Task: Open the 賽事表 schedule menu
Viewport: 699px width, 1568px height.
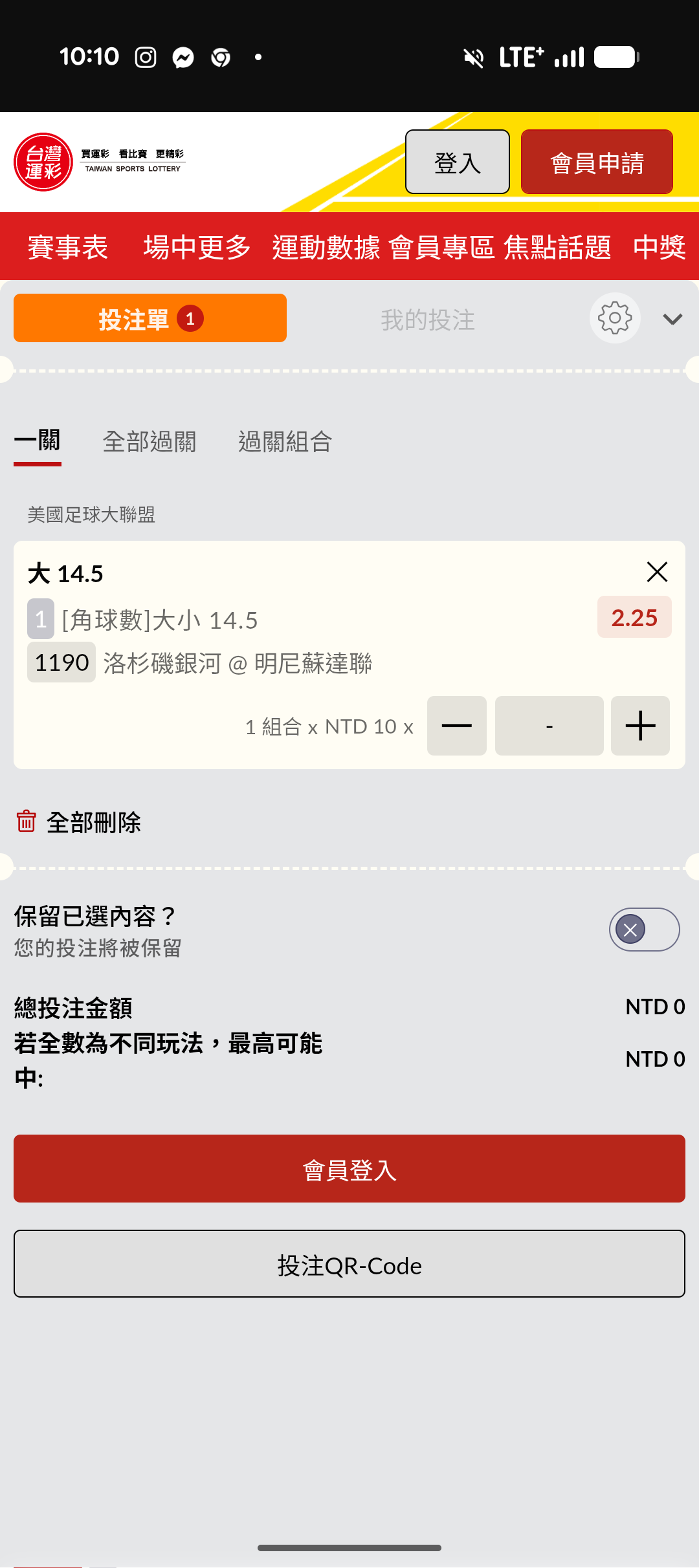Action: coord(68,247)
